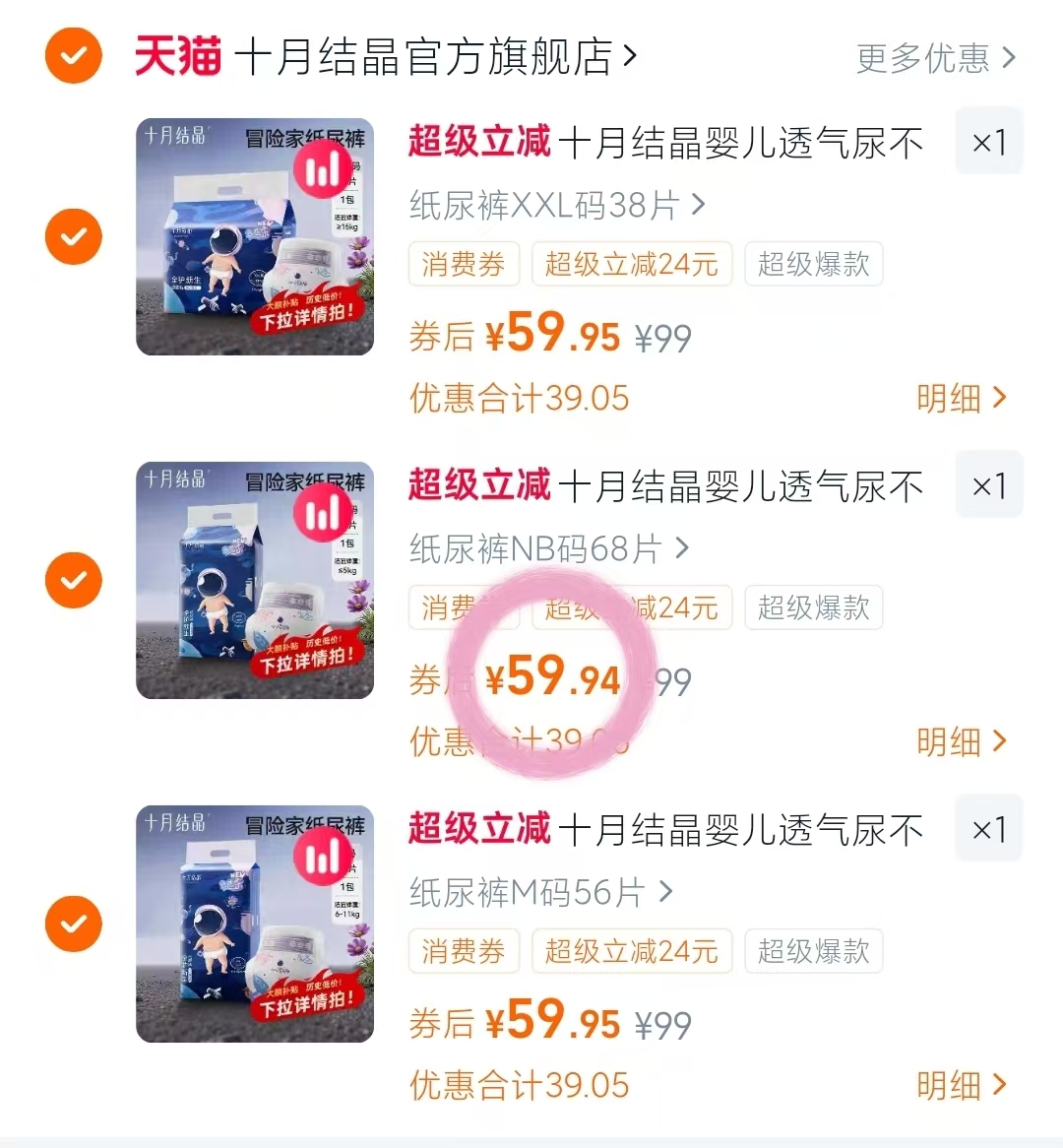Deselect the store's main selection checkbox
Viewport: 1063px width, 1148px height.
[73, 56]
